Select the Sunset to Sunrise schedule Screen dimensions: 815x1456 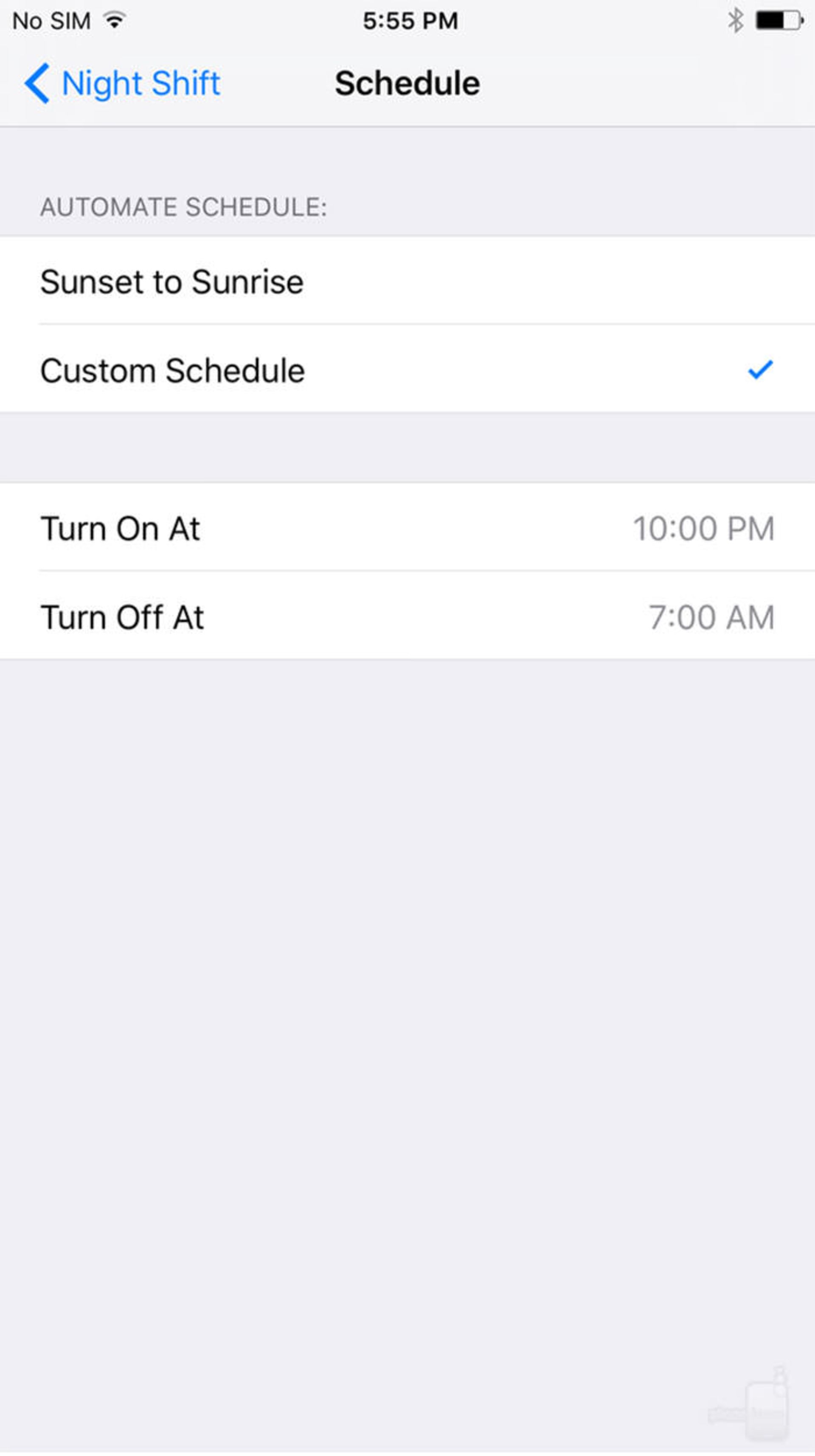[407, 281]
